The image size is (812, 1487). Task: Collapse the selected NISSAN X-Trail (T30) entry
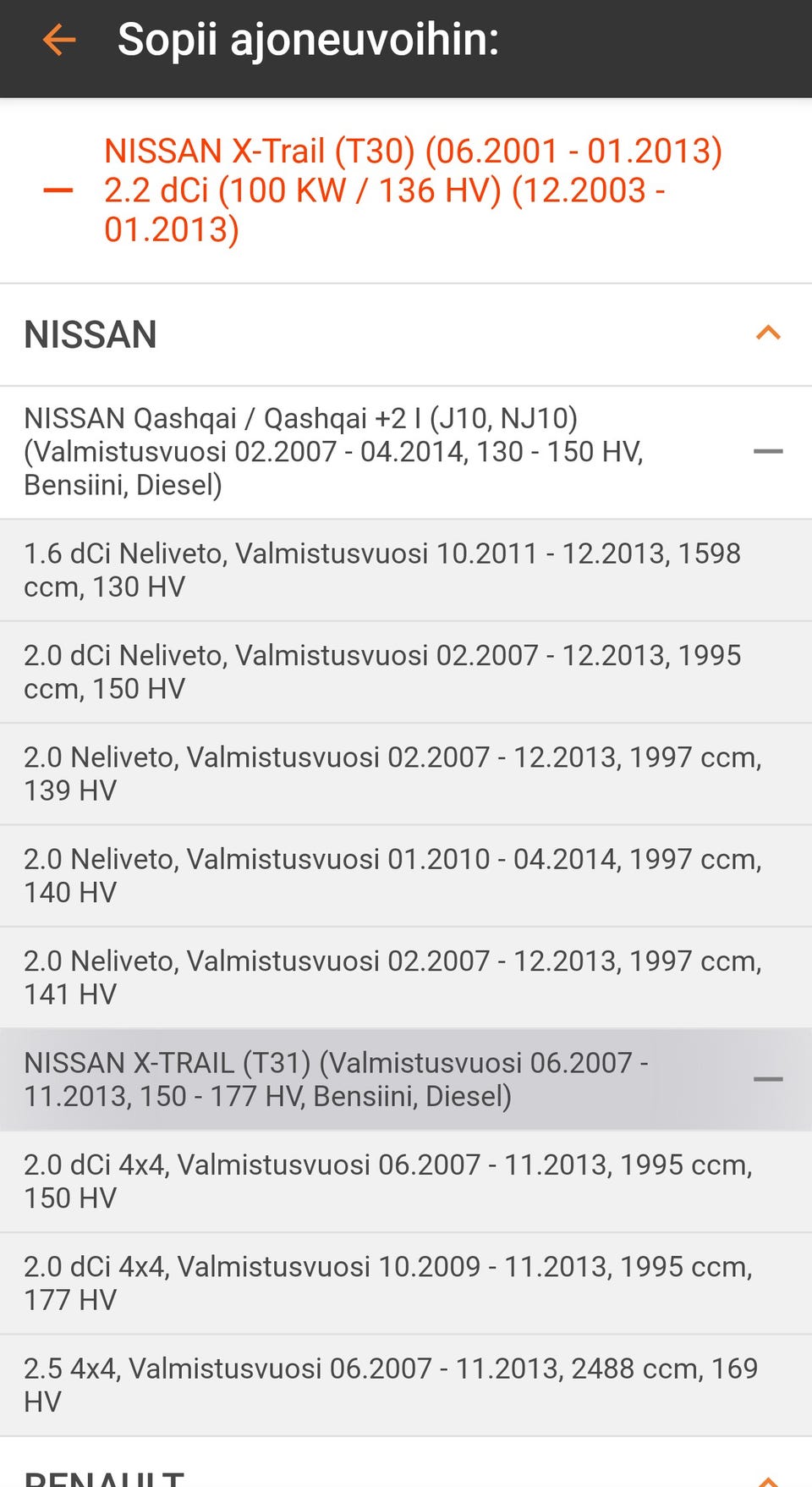58,190
